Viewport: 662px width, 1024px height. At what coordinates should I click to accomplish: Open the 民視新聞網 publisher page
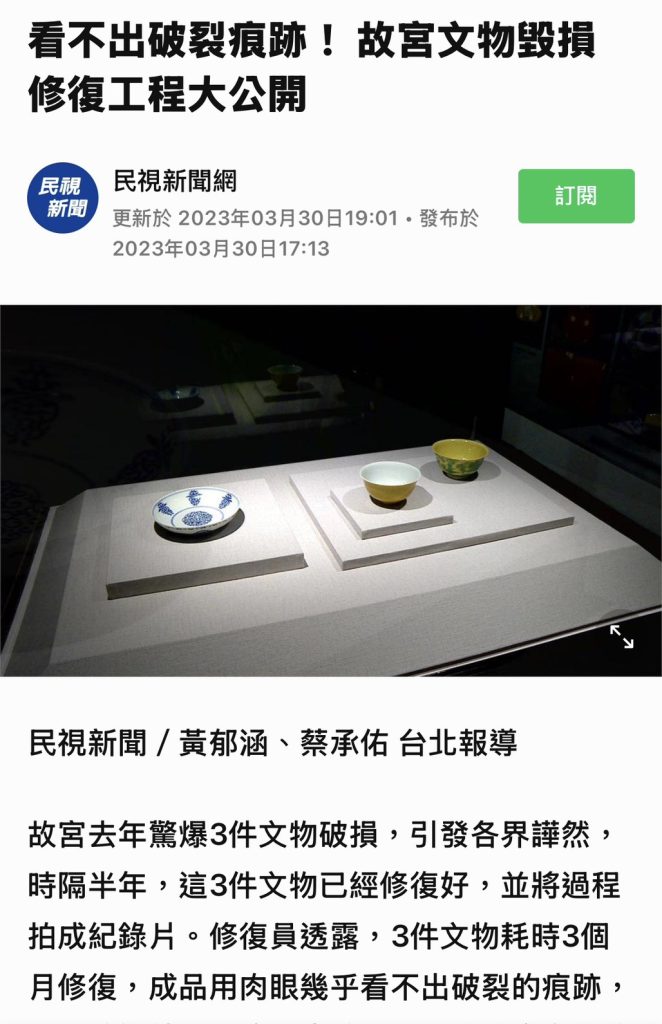(x=175, y=182)
